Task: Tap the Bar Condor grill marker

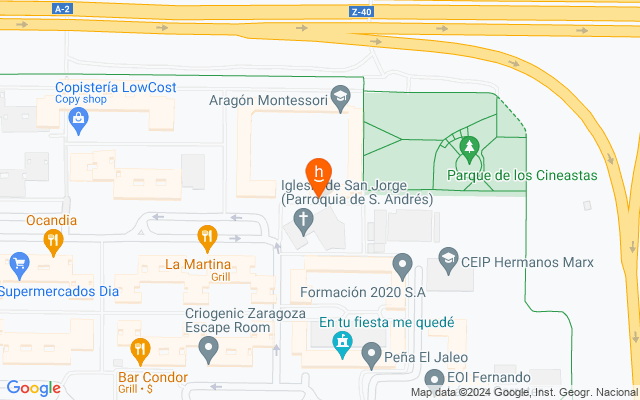Action: click(140, 351)
